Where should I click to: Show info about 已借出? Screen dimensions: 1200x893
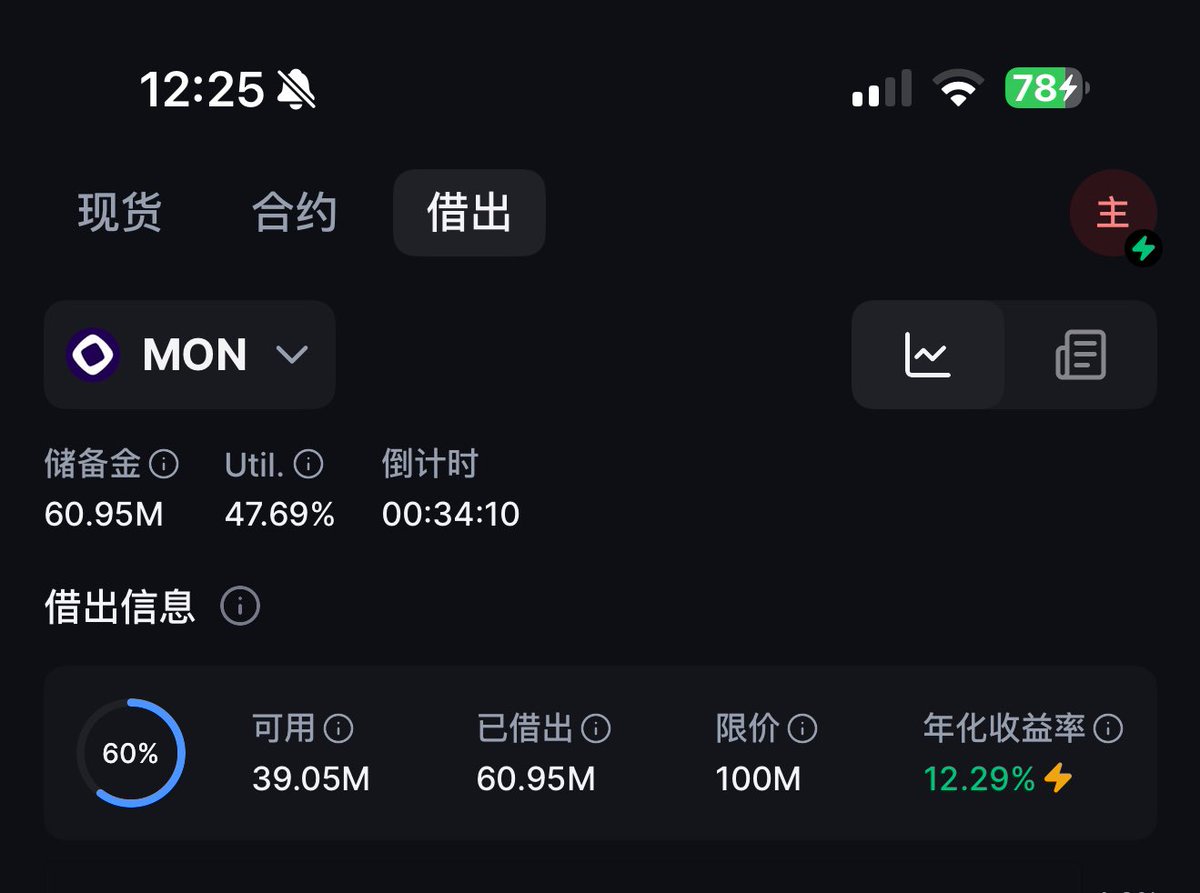(596, 729)
